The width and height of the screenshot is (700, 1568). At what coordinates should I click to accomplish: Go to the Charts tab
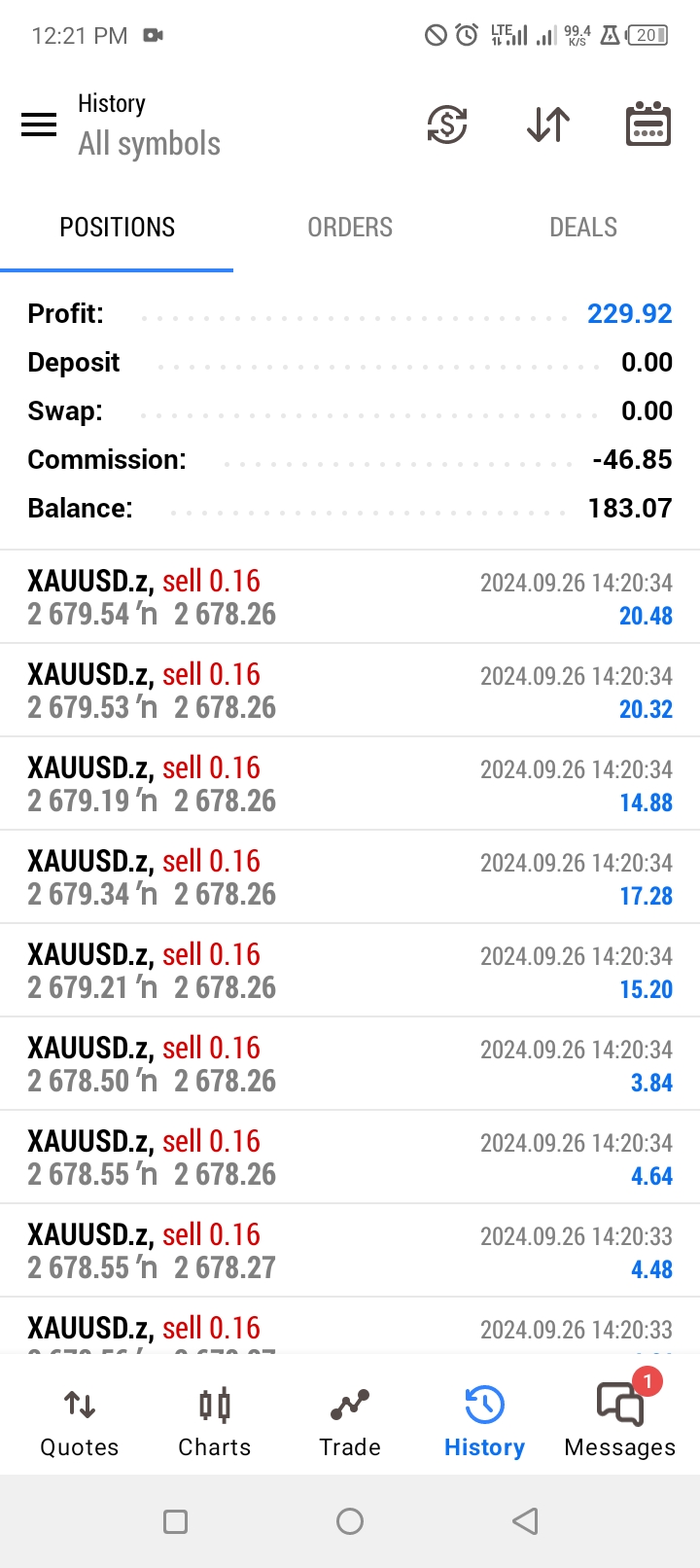(x=215, y=1422)
